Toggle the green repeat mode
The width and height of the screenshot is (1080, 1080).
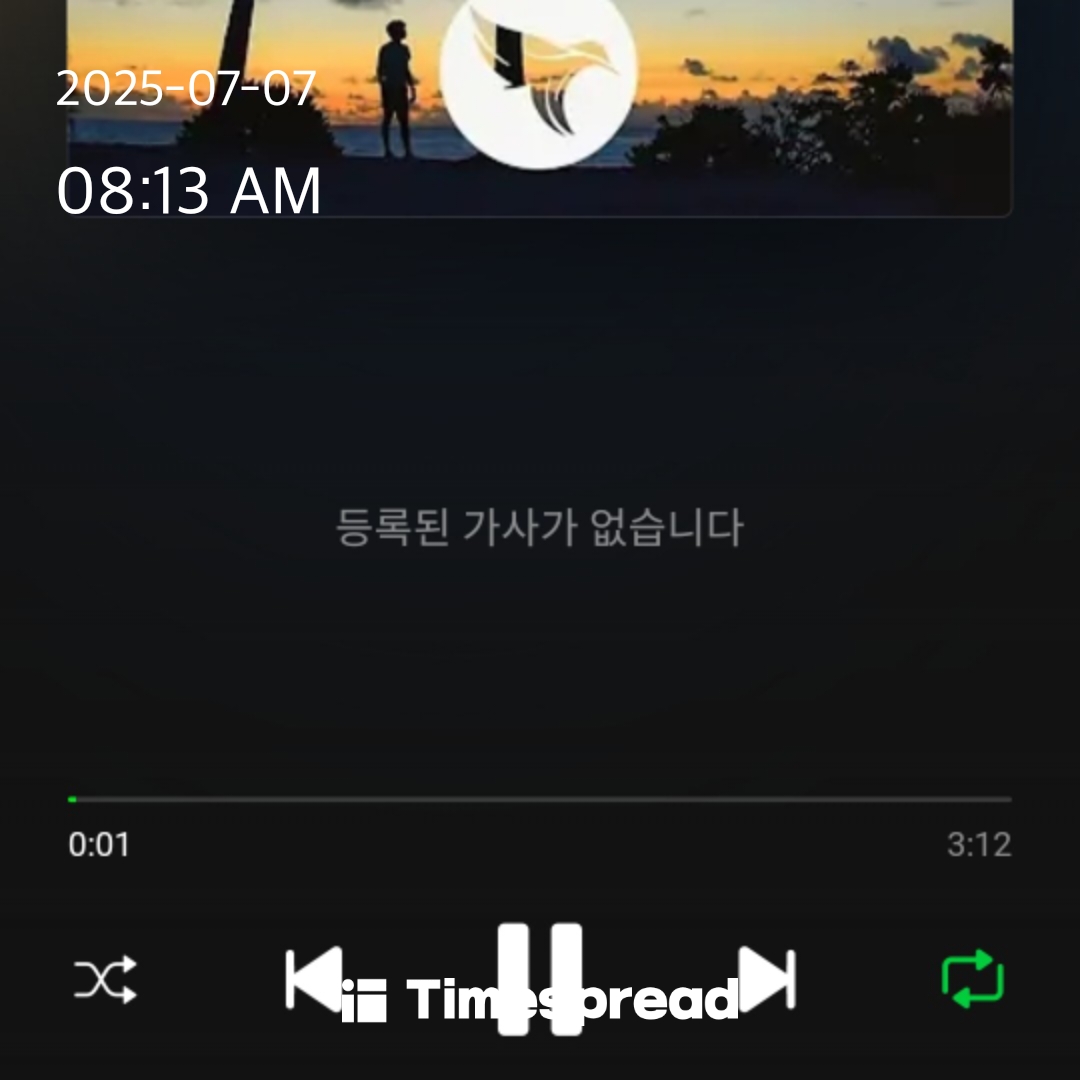tap(972, 978)
